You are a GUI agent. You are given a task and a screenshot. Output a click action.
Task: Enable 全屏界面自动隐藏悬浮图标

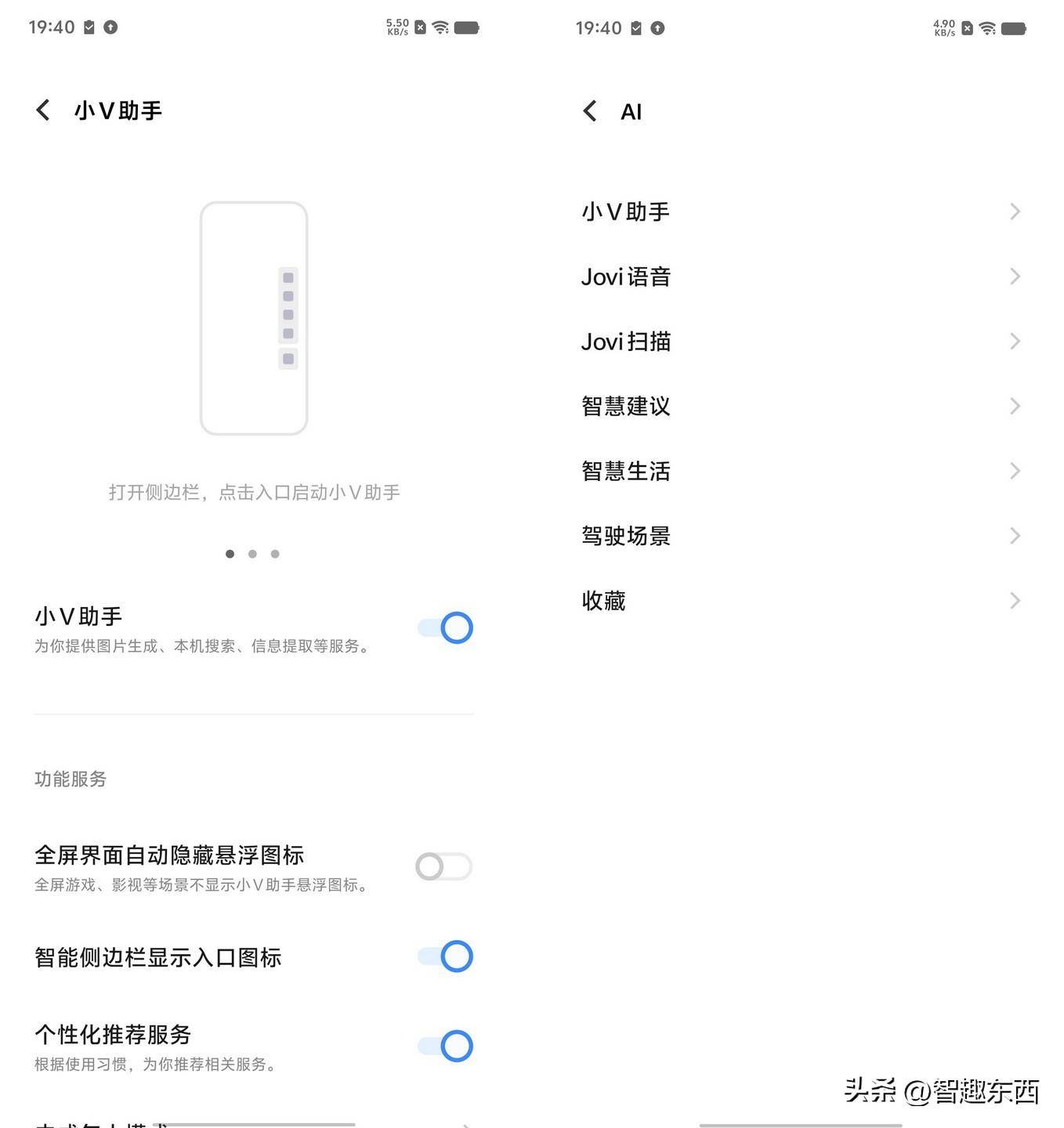click(x=443, y=867)
